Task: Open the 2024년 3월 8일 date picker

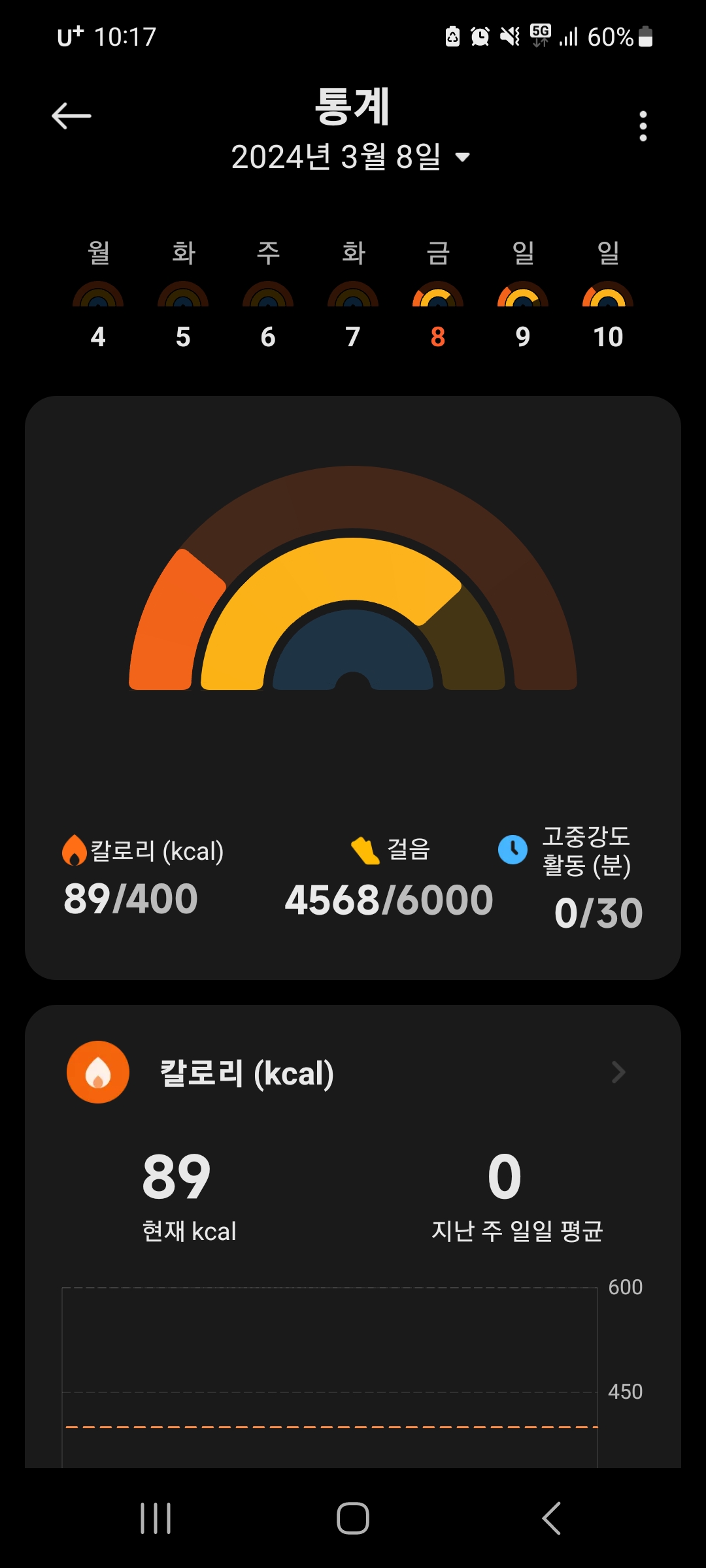Action: (350, 157)
